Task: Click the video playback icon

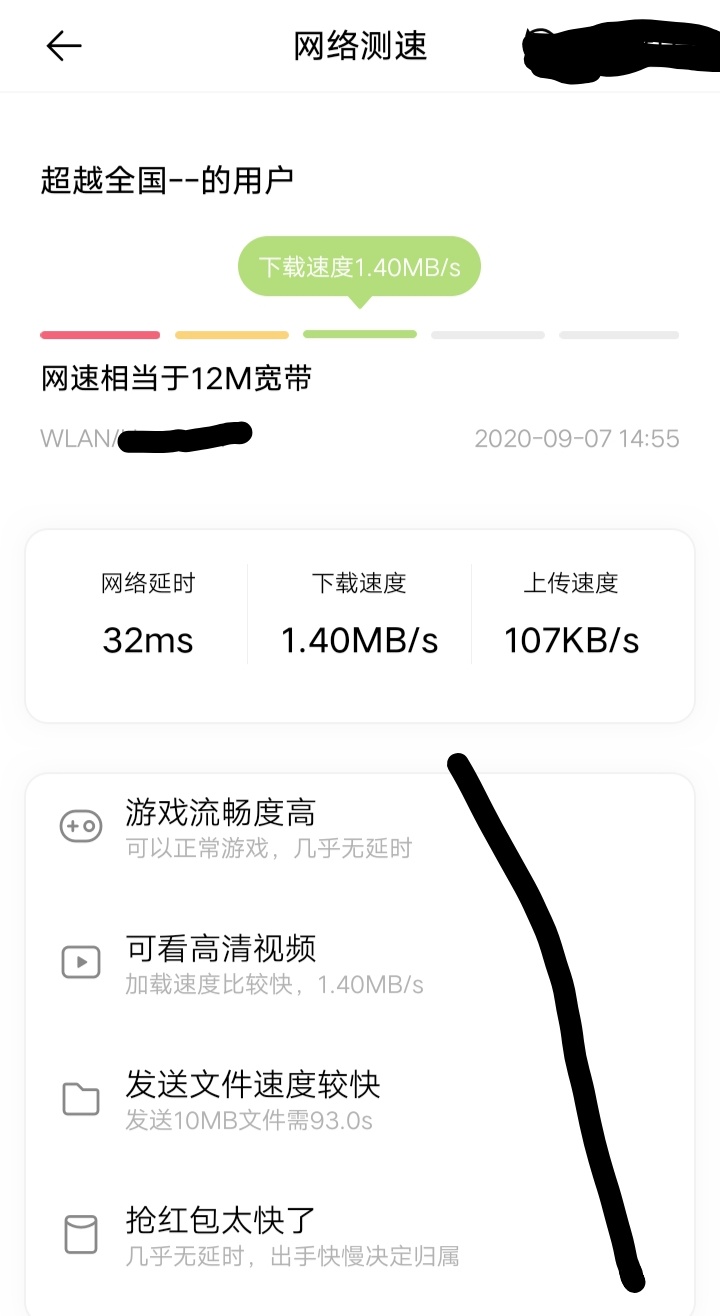Action: (x=80, y=963)
